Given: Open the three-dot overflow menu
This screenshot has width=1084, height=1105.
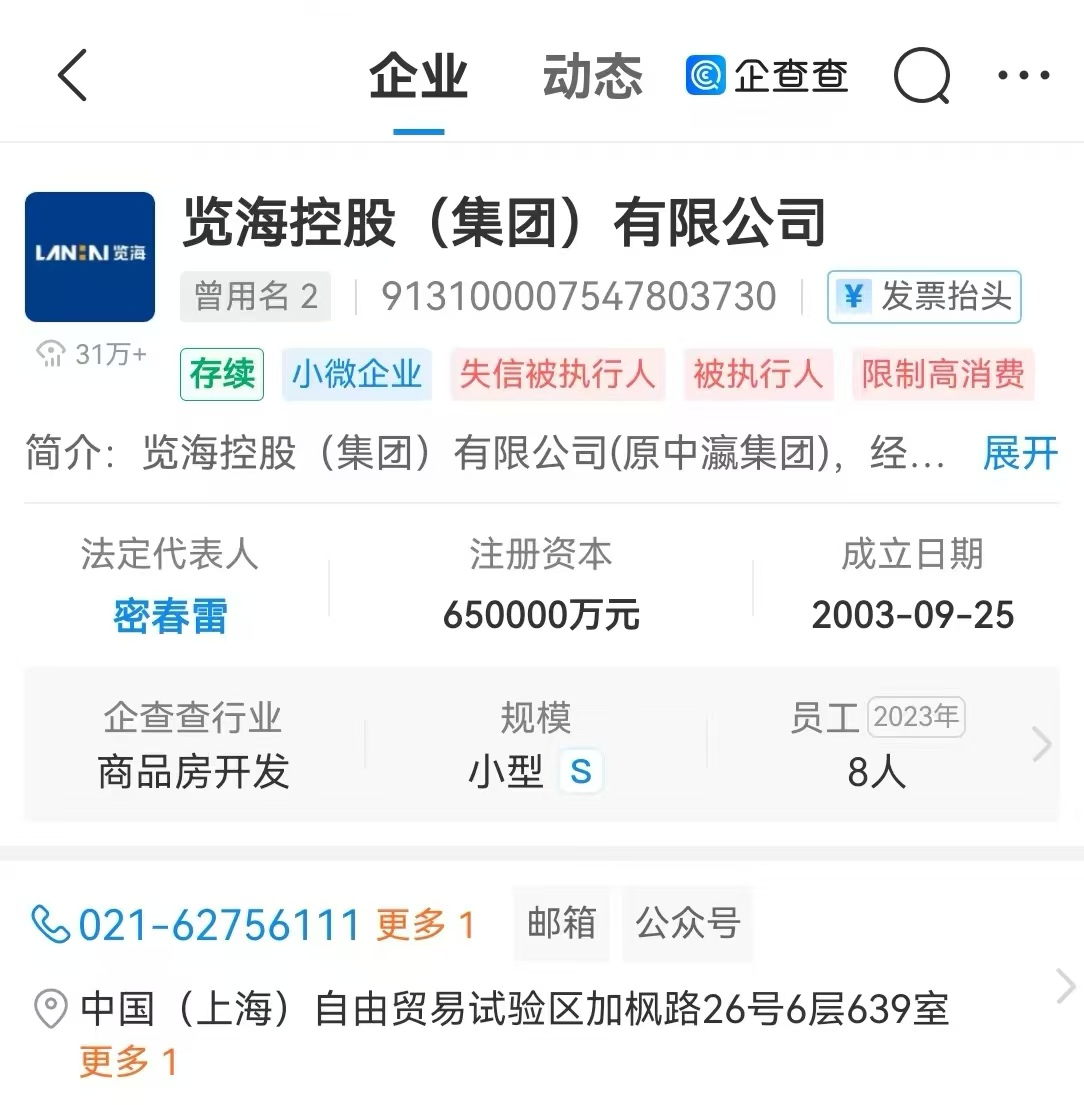Looking at the screenshot, I should [1023, 76].
